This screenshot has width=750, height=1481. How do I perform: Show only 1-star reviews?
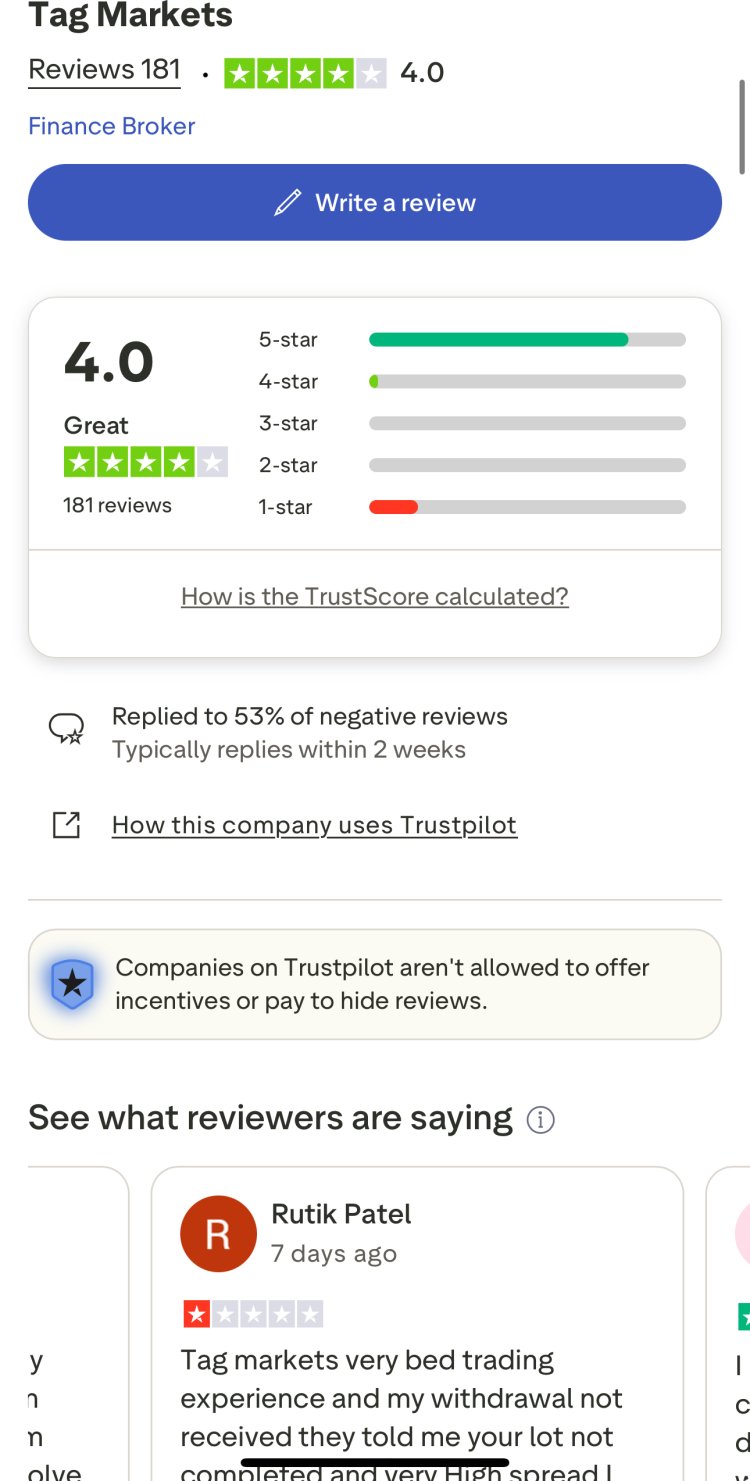(472, 508)
